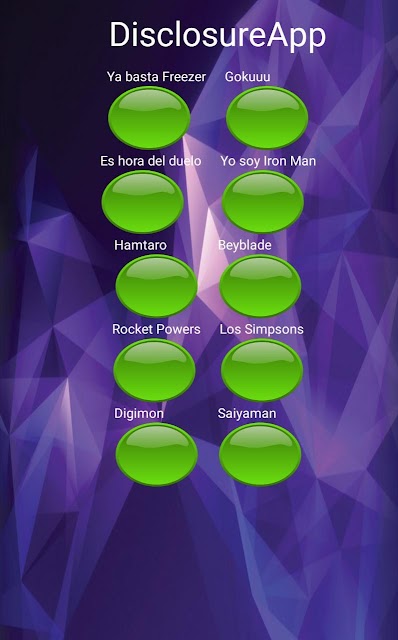Tap the Los Simpsons green button
This screenshot has height=640, width=398.
(262, 370)
